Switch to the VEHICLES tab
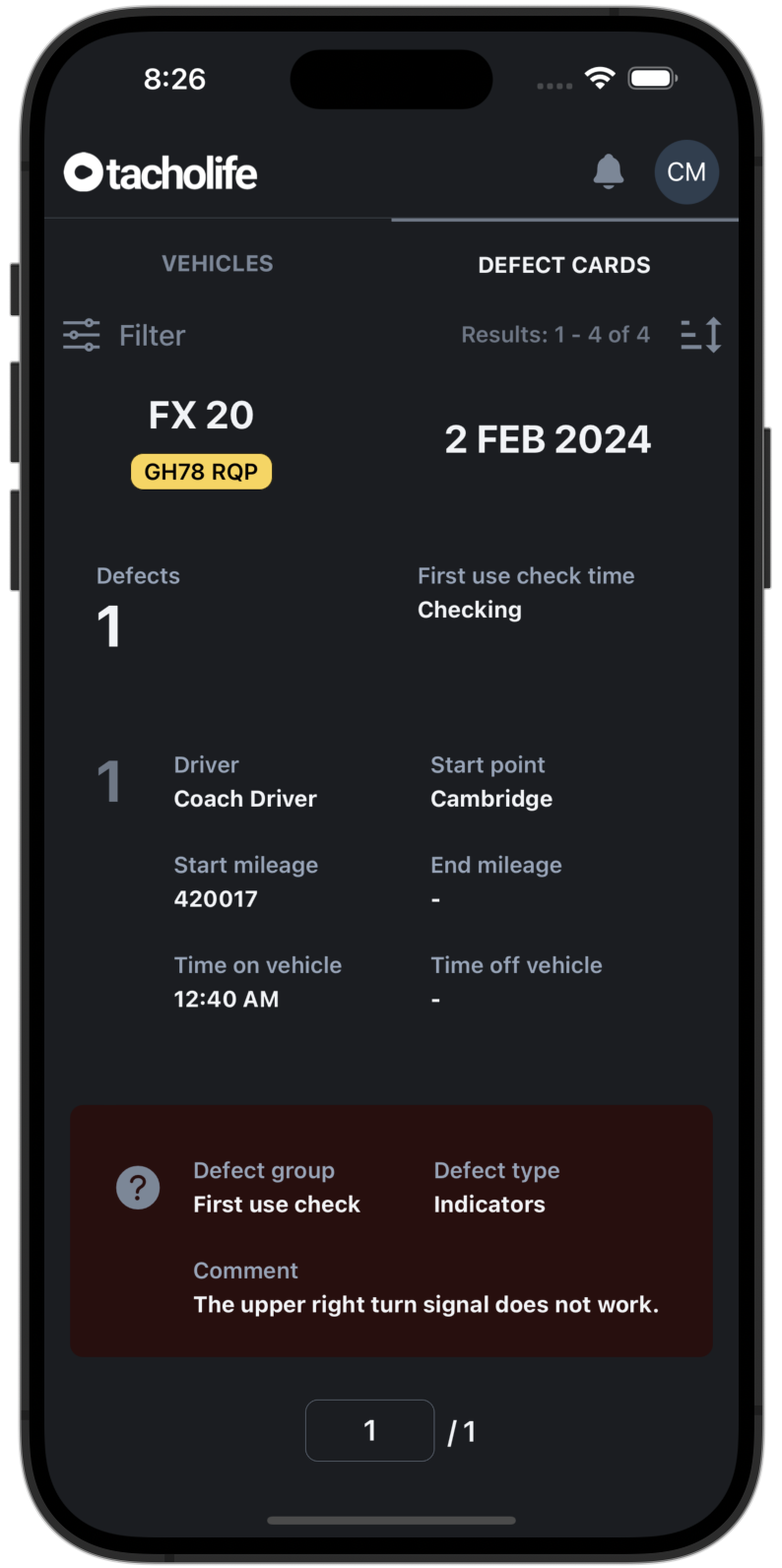 [x=218, y=263]
